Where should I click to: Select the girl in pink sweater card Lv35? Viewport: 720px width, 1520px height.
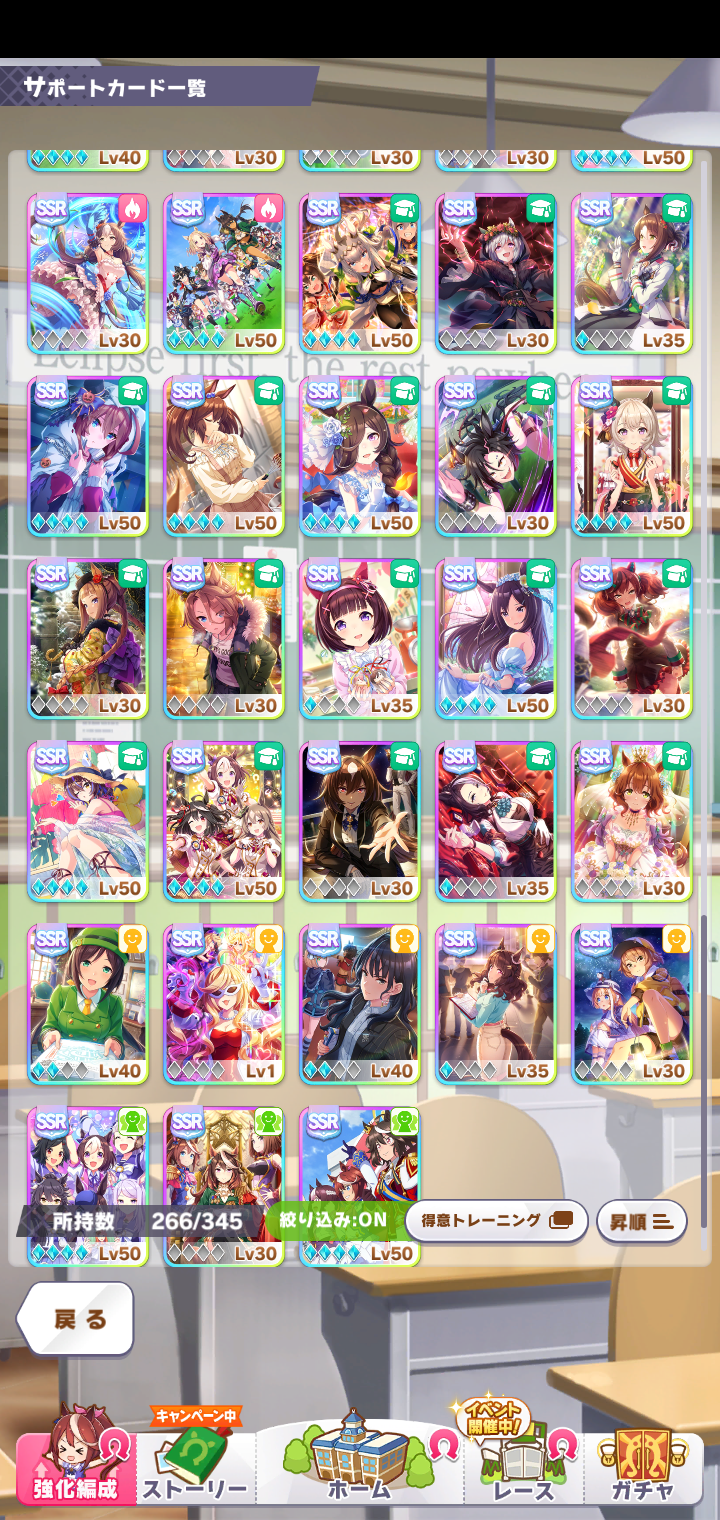point(360,637)
